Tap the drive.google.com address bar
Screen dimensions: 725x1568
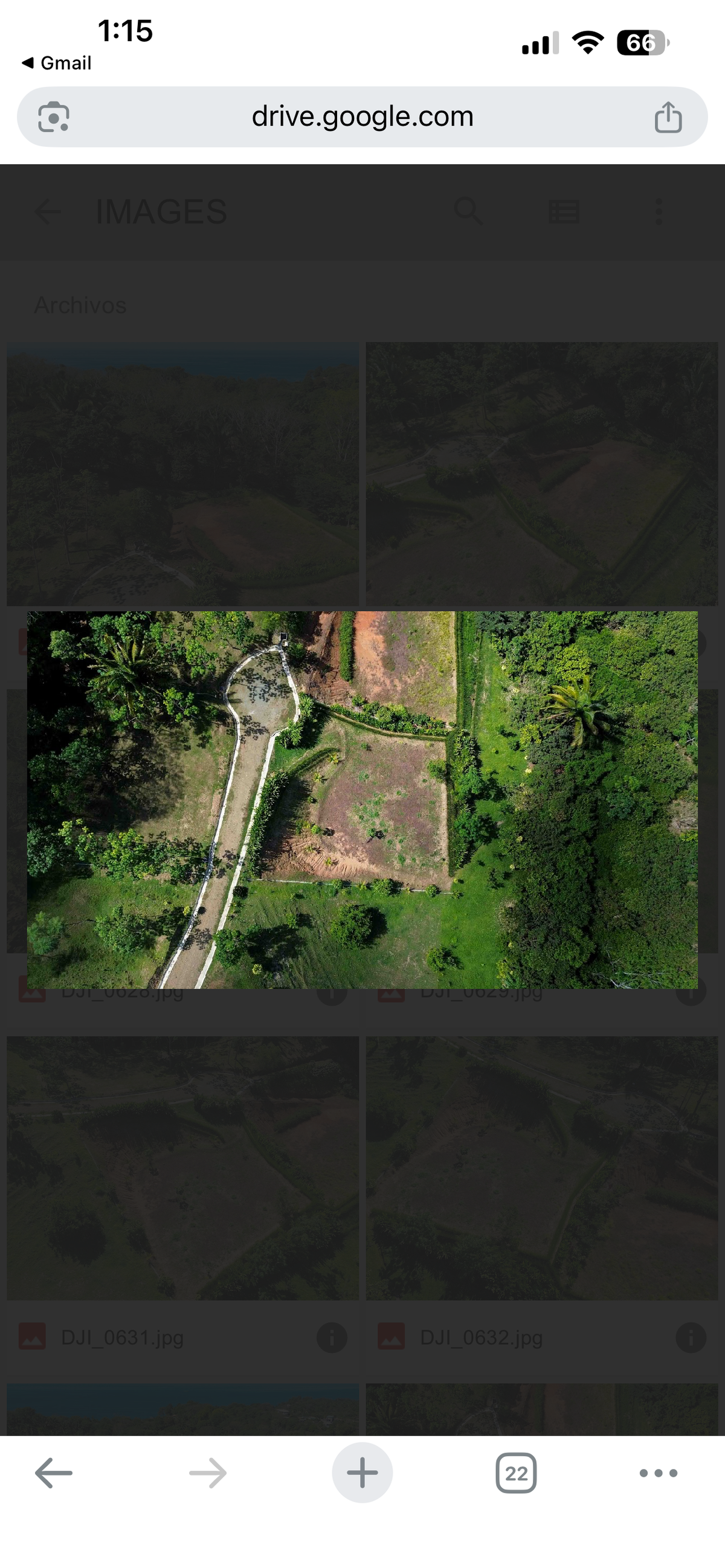tap(362, 116)
